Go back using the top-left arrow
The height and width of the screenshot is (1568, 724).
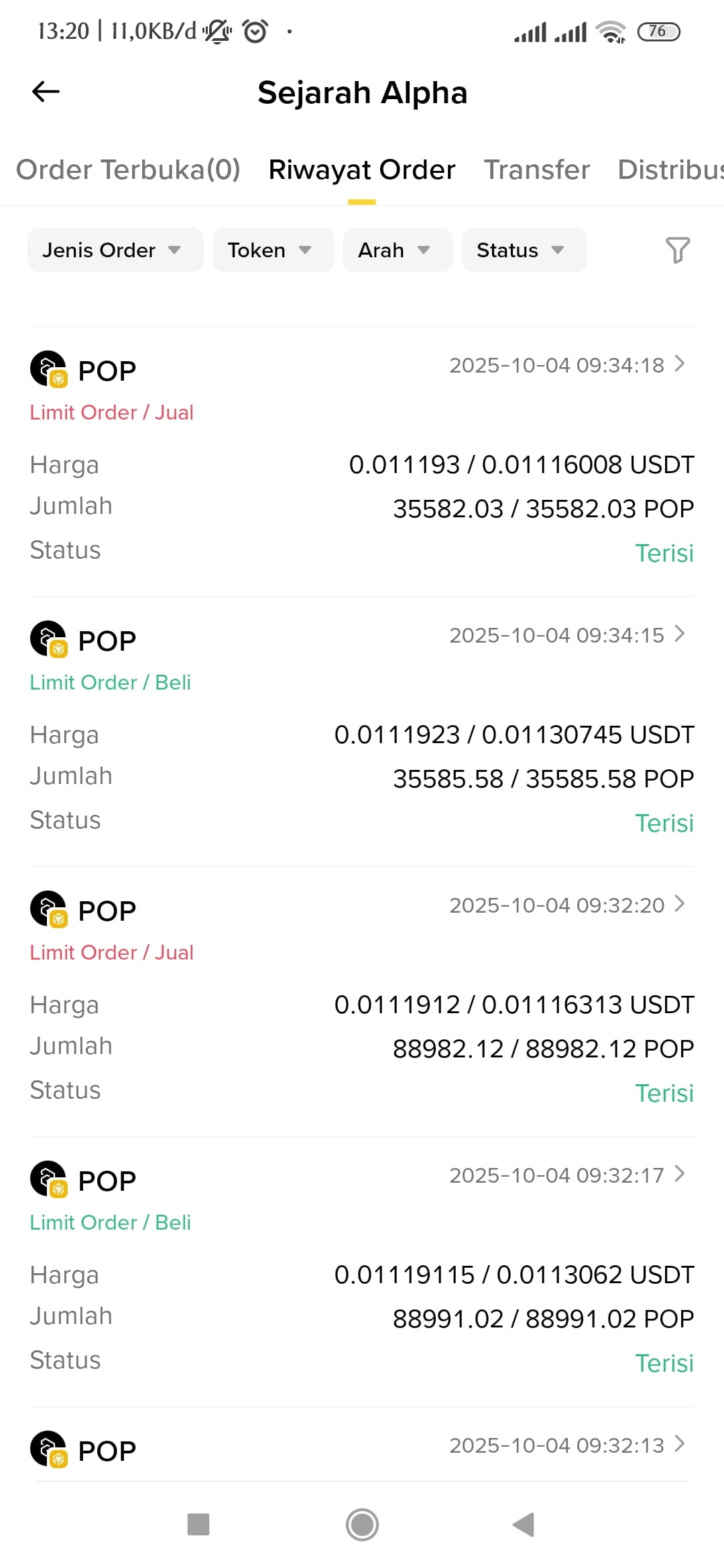click(46, 92)
